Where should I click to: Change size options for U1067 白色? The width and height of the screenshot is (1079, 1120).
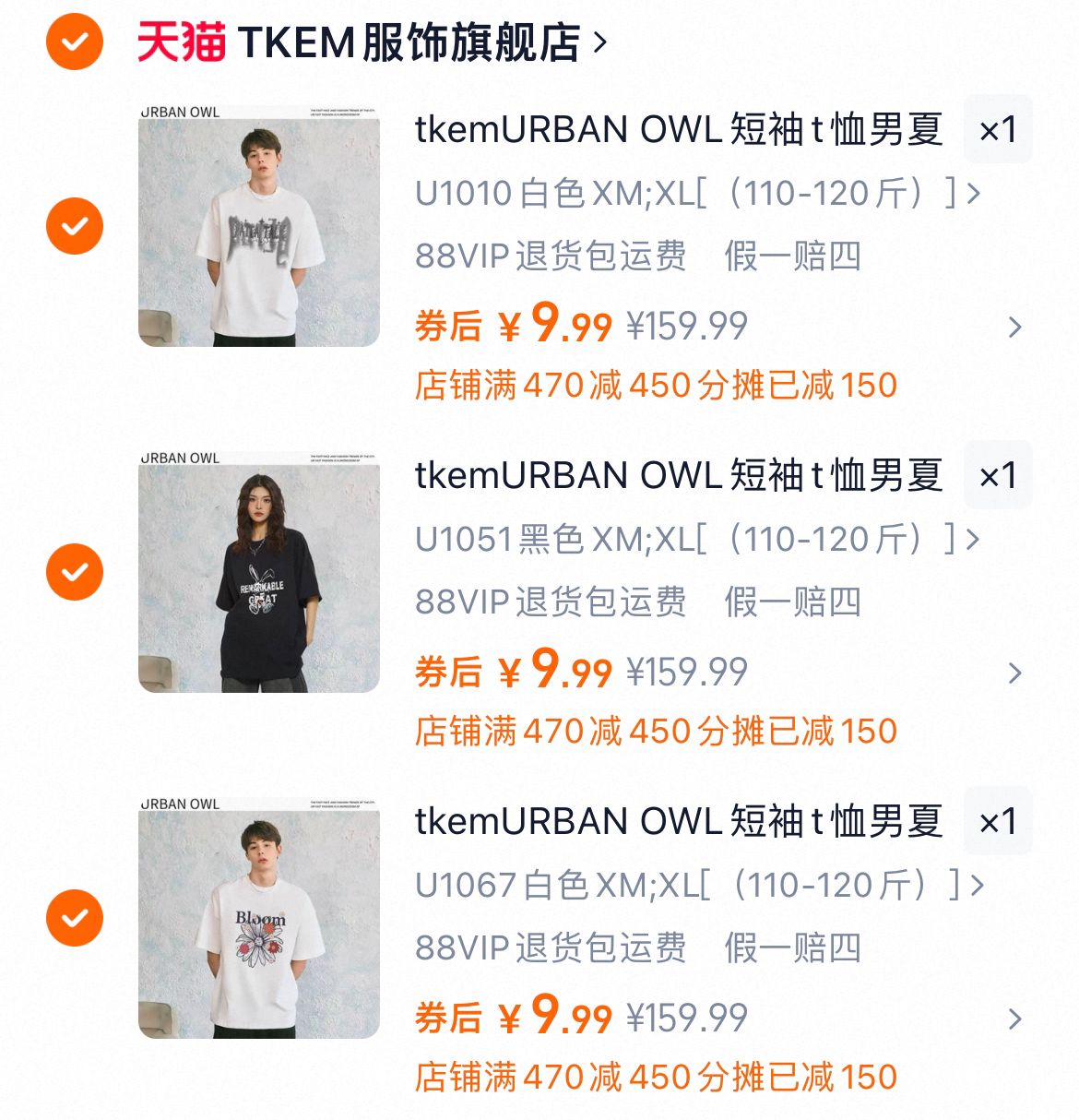click(699, 886)
